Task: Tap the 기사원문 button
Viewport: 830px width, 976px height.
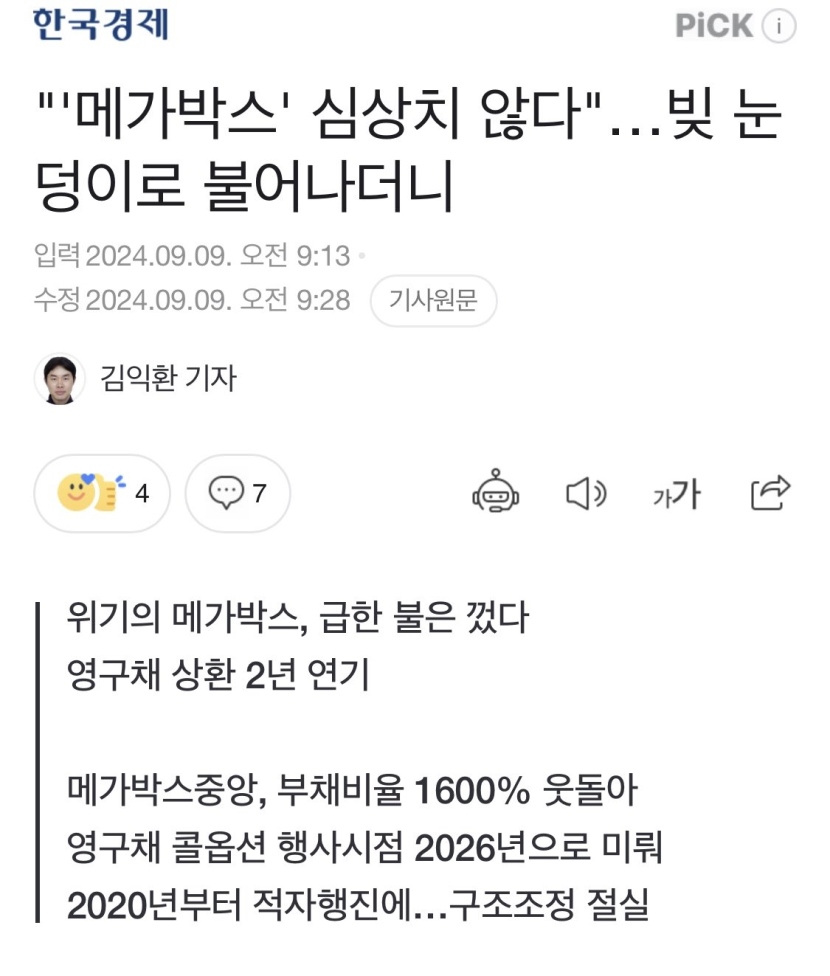Action: [433, 300]
